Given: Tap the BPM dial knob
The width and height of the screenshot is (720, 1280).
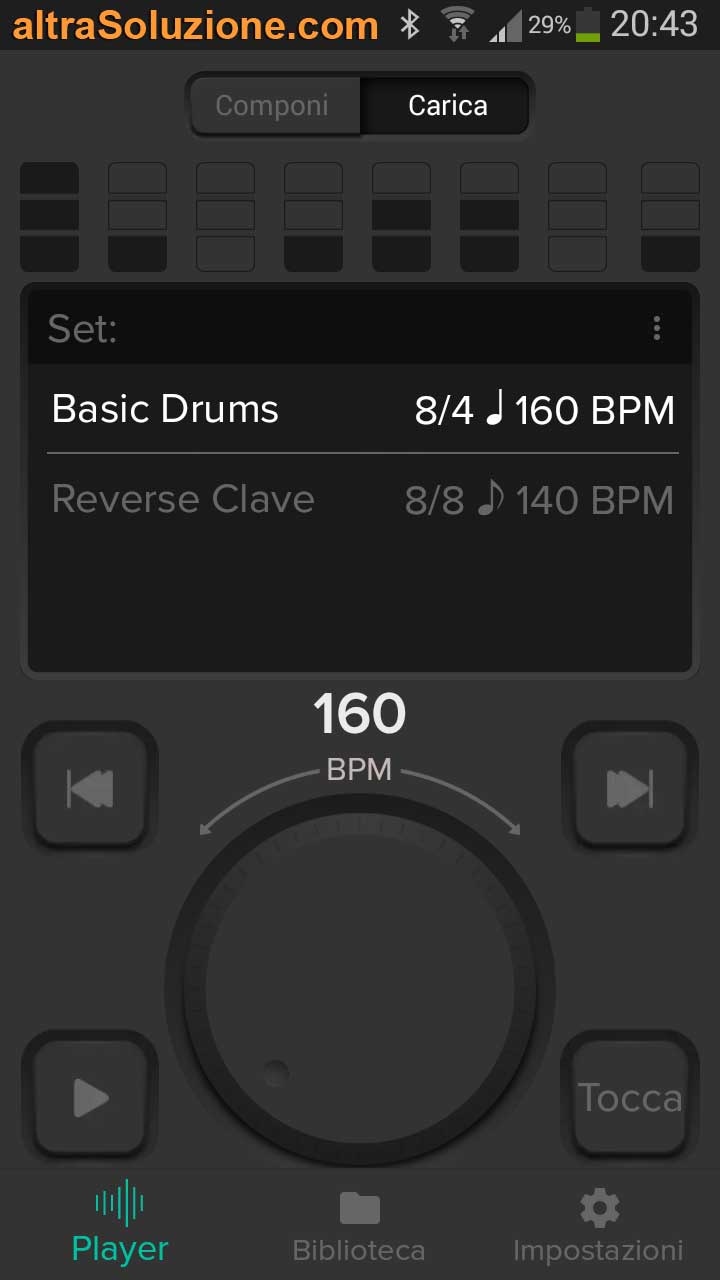Looking at the screenshot, I should point(360,982).
